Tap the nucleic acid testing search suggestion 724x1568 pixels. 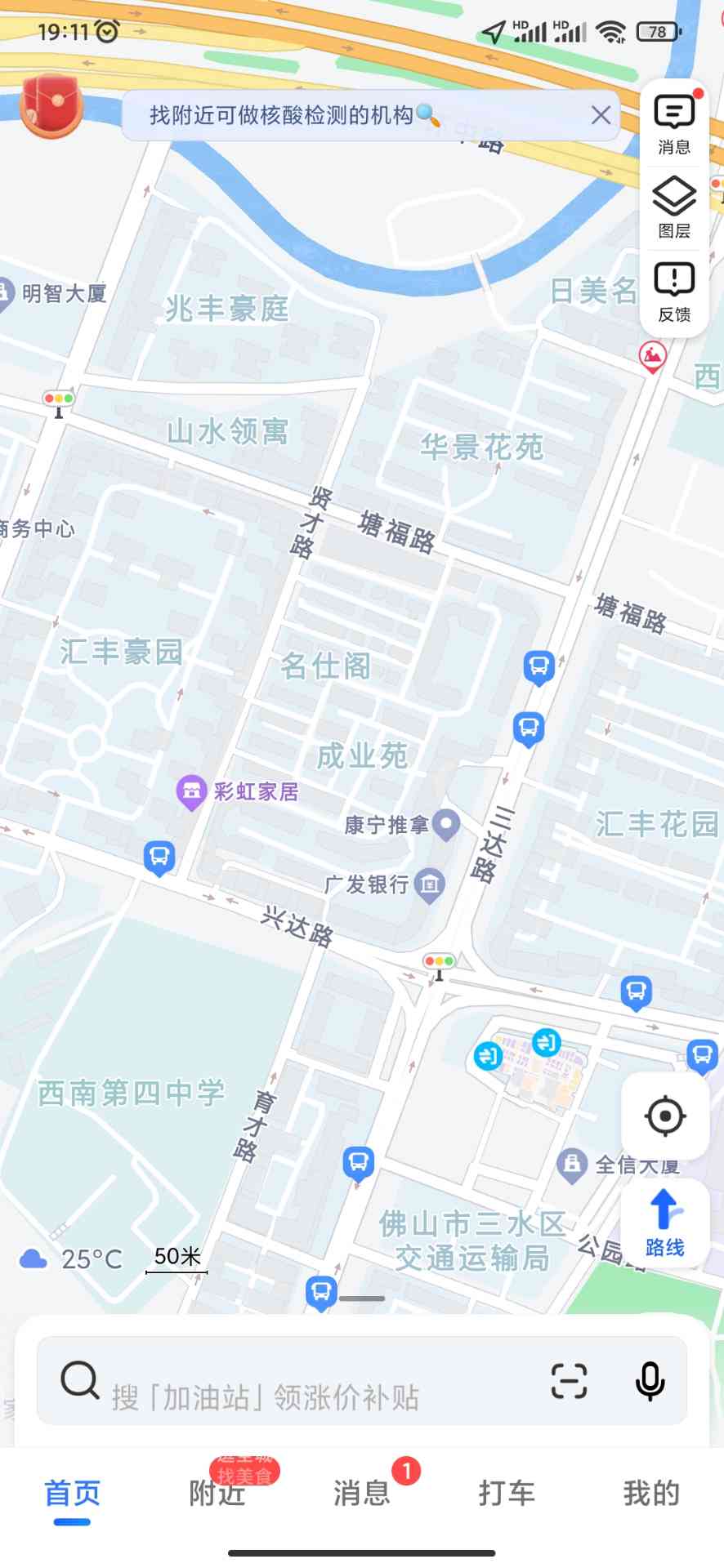click(294, 115)
